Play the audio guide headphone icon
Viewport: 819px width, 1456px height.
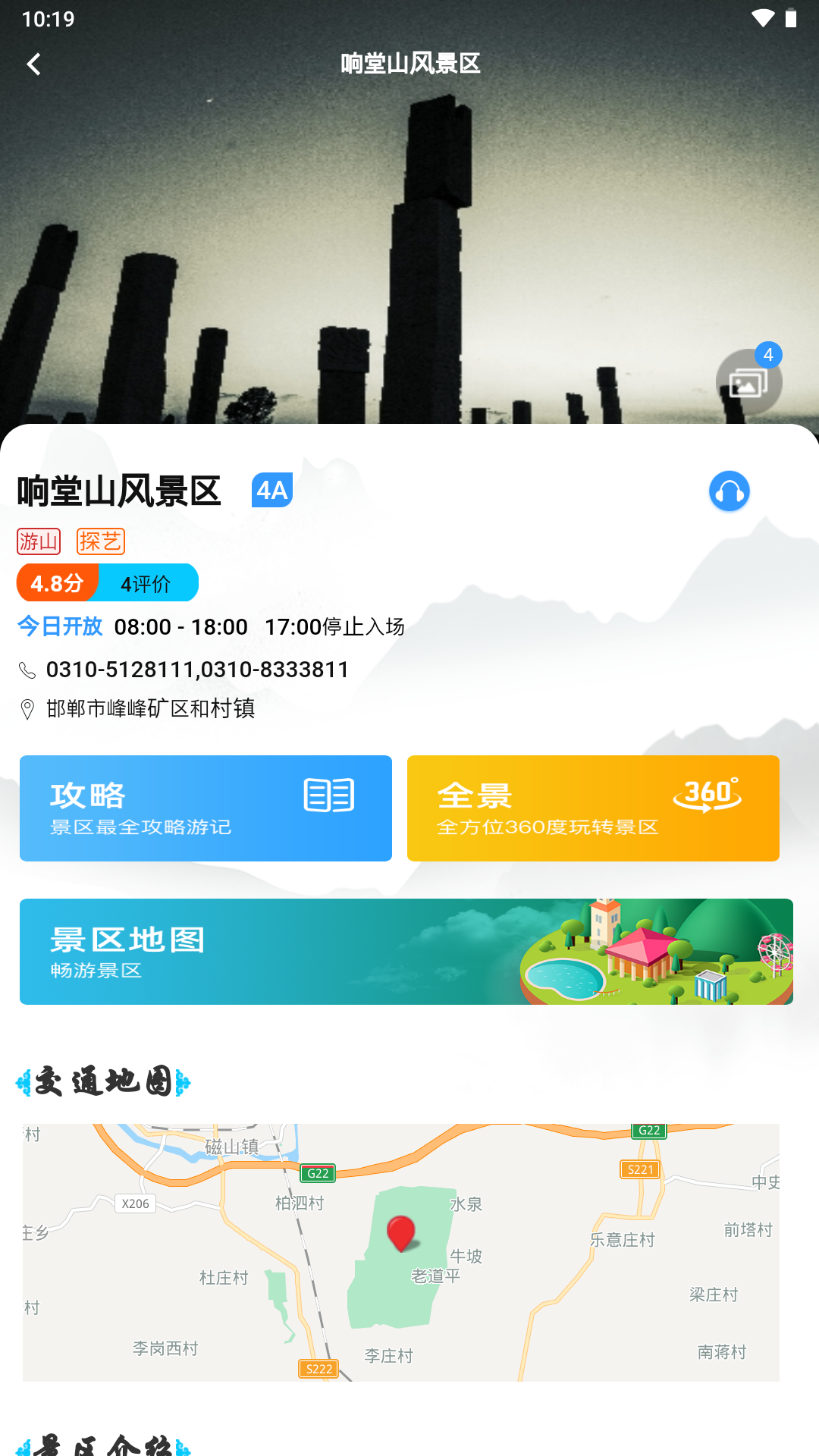click(729, 491)
